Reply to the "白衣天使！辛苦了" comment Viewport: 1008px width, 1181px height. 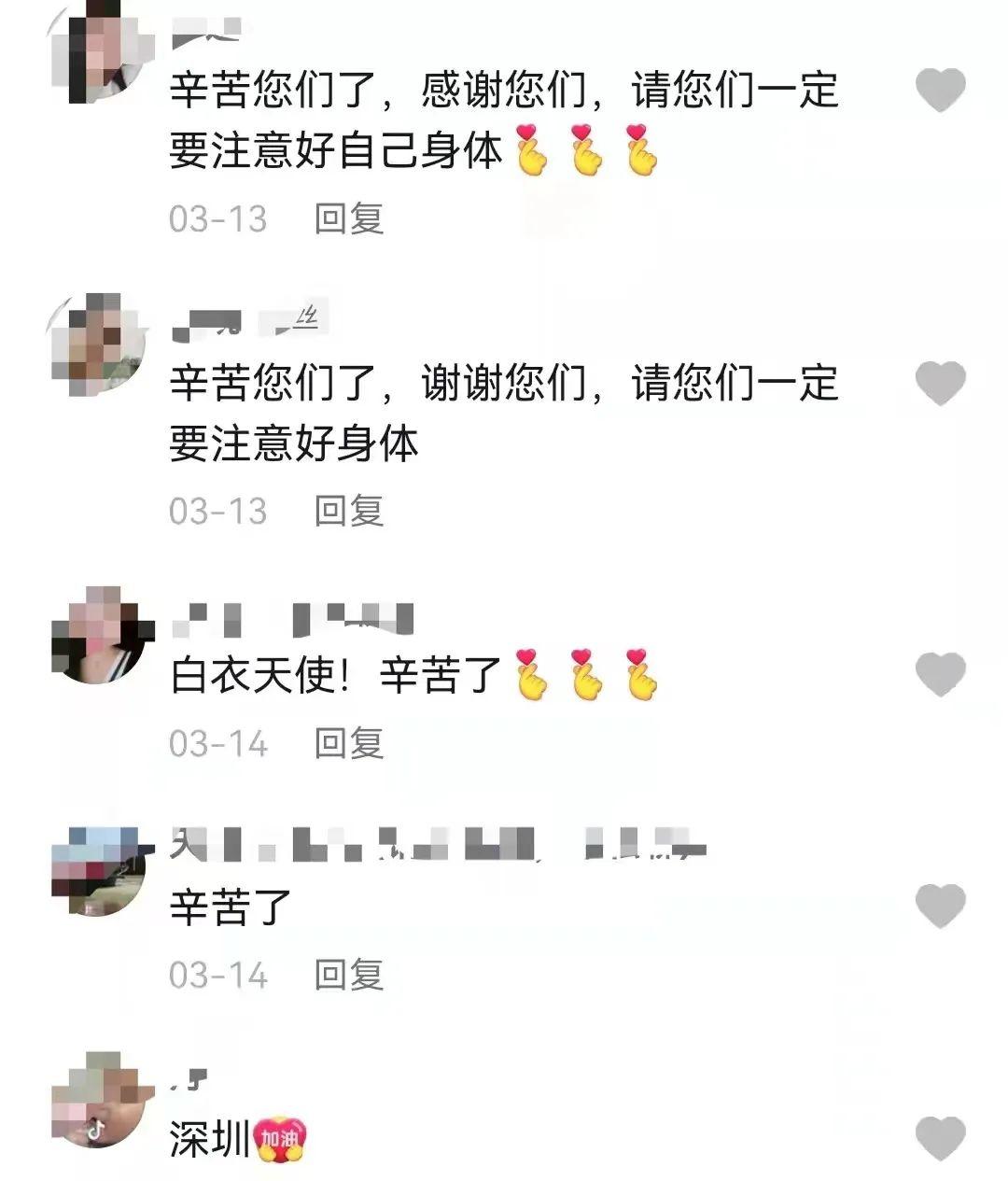(x=349, y=744)
